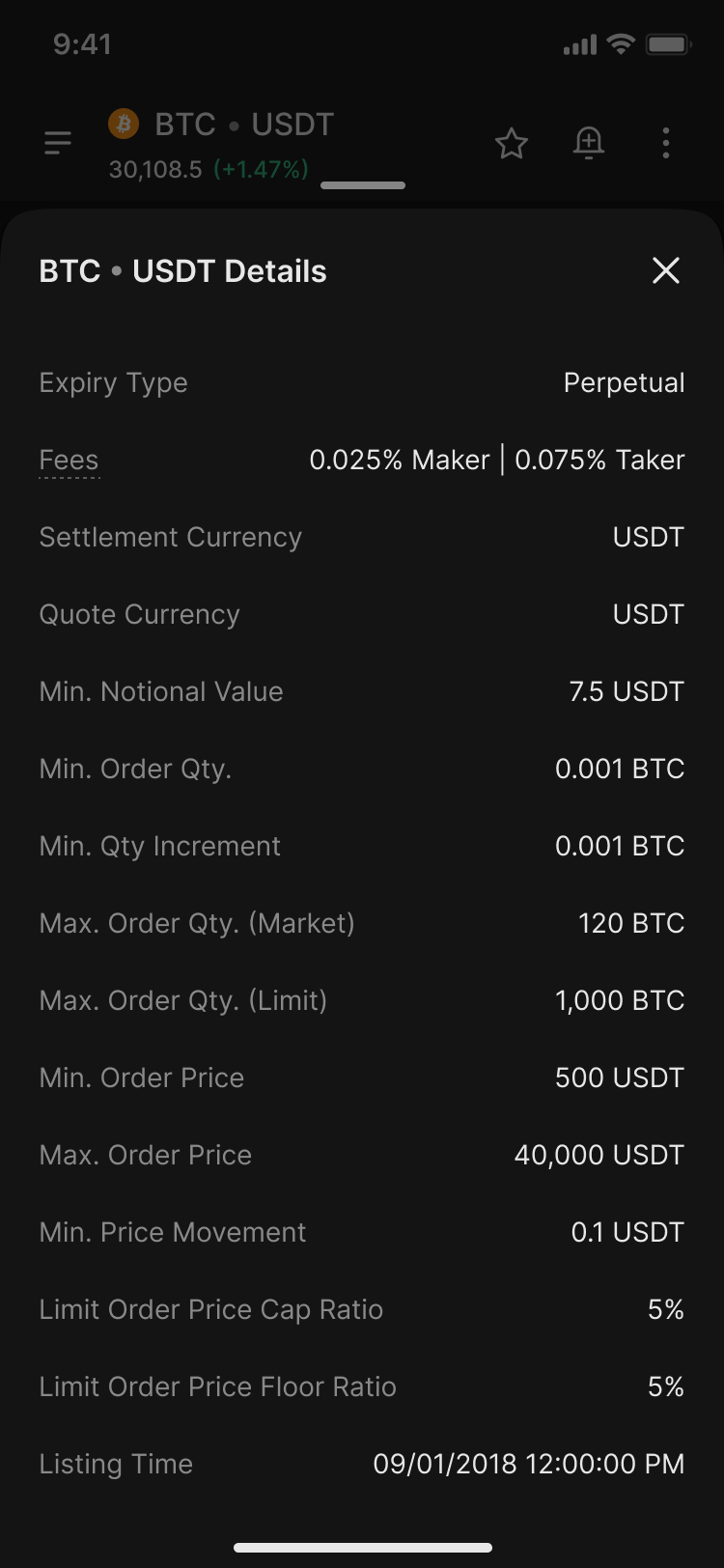724x1568 pixels.
Task: Open the Fees explanation link
Action: [x=69, y=461]
